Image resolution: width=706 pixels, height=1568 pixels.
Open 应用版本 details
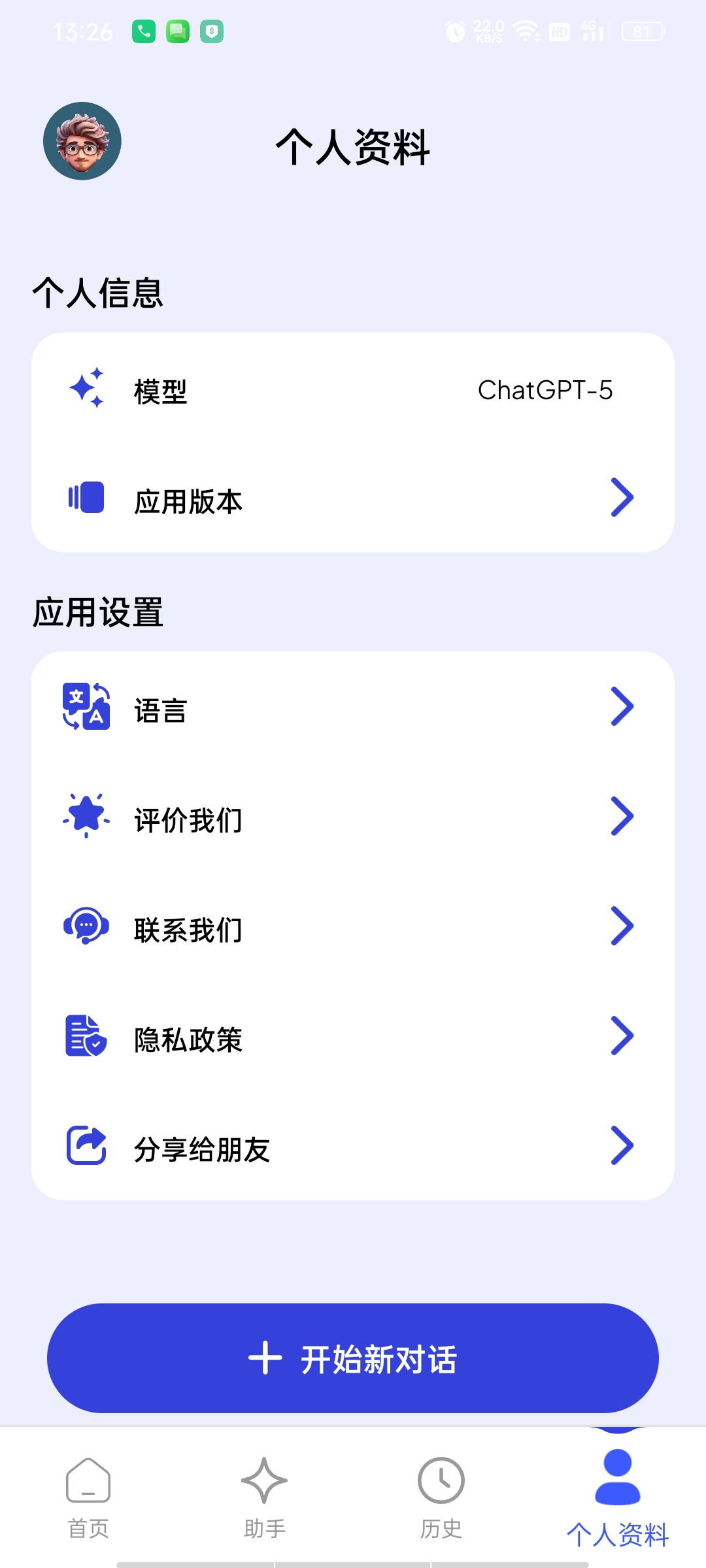[353, 500]
